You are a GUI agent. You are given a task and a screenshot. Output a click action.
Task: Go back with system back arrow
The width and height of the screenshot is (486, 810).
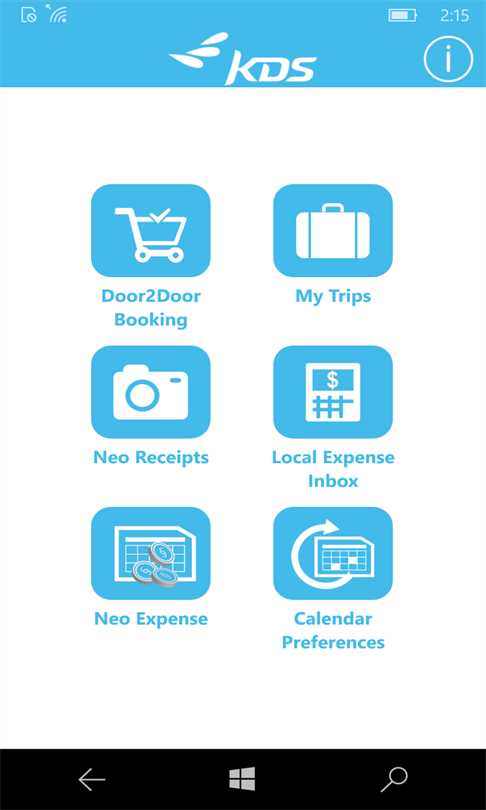tap(92, 780)
